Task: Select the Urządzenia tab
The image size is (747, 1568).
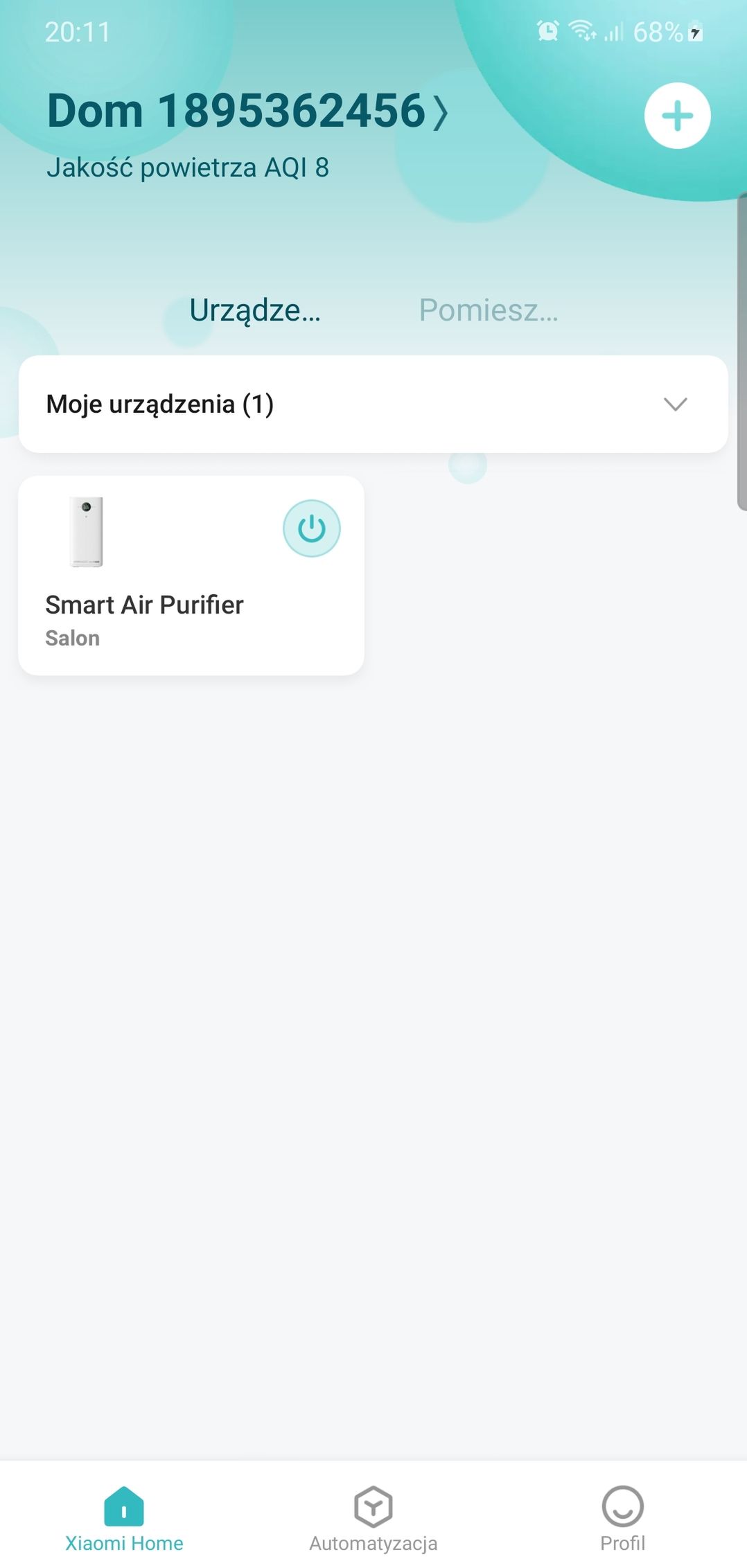Action: [255, 310]
